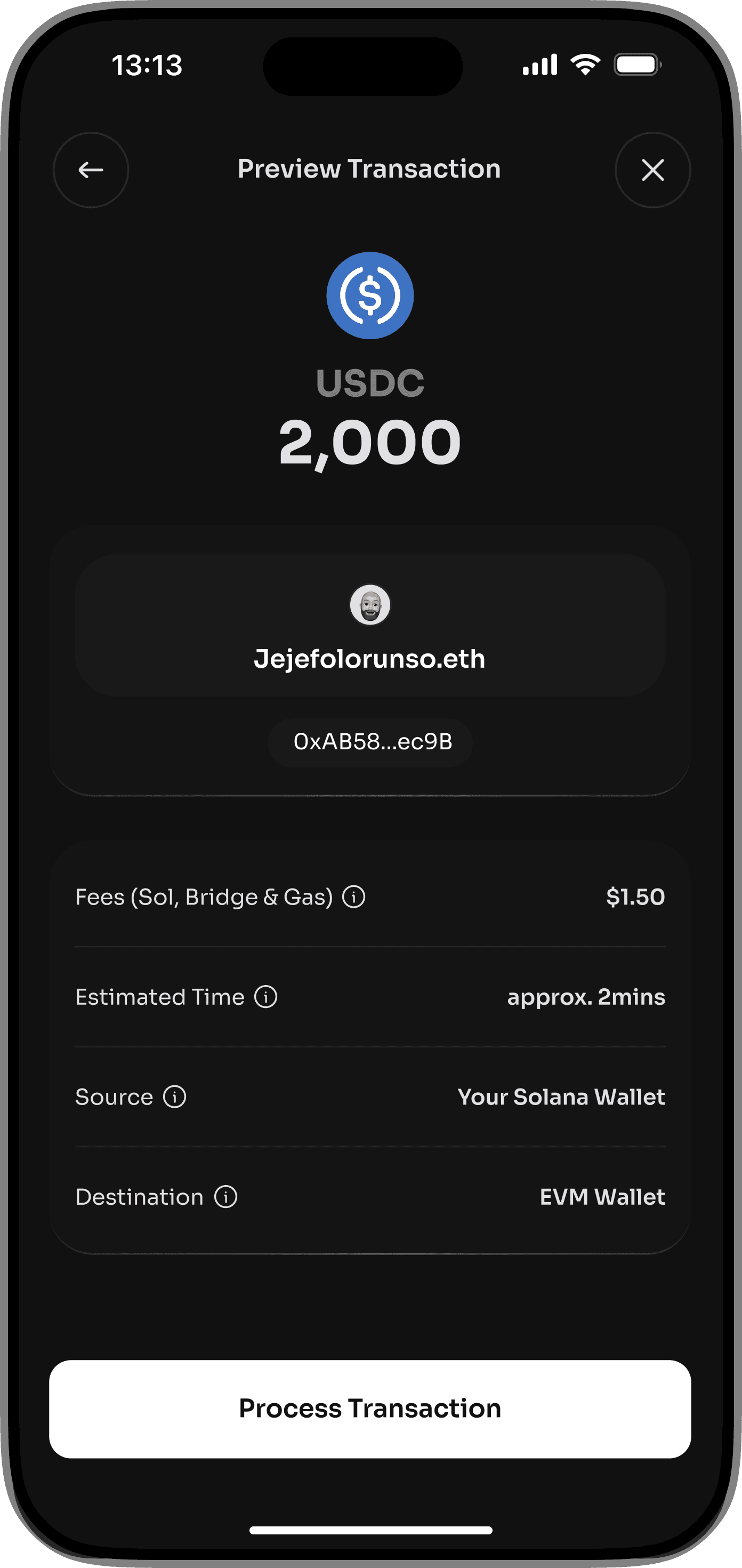Tap the Process Transaction button
742x1568 pixels.
[370, 1409]
